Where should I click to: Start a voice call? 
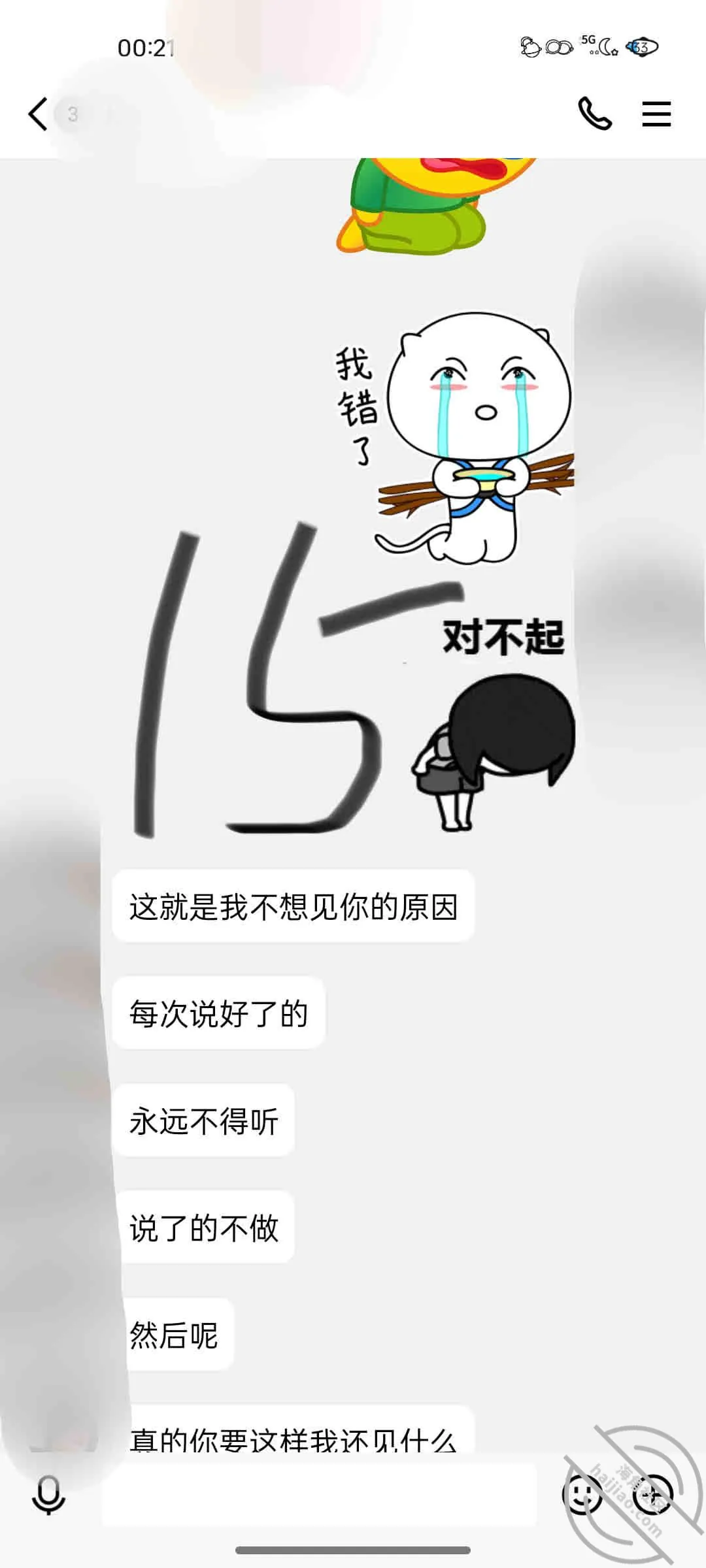[x=595, y=114]
